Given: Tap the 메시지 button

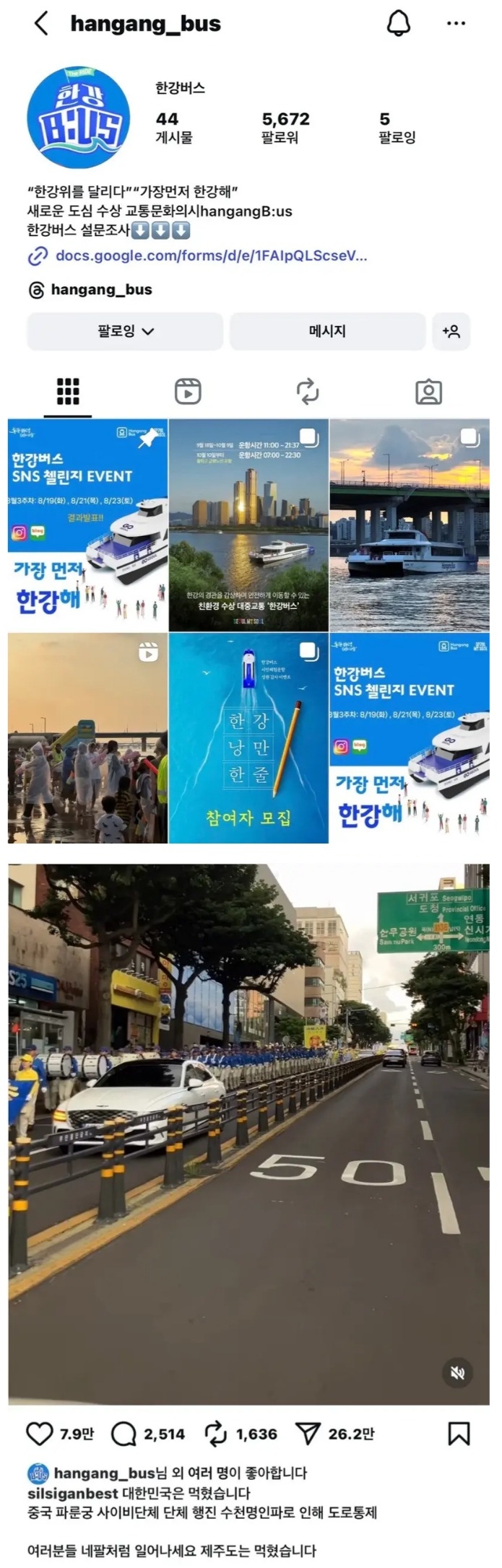Looking at the screenshot, I should (327, 331).
